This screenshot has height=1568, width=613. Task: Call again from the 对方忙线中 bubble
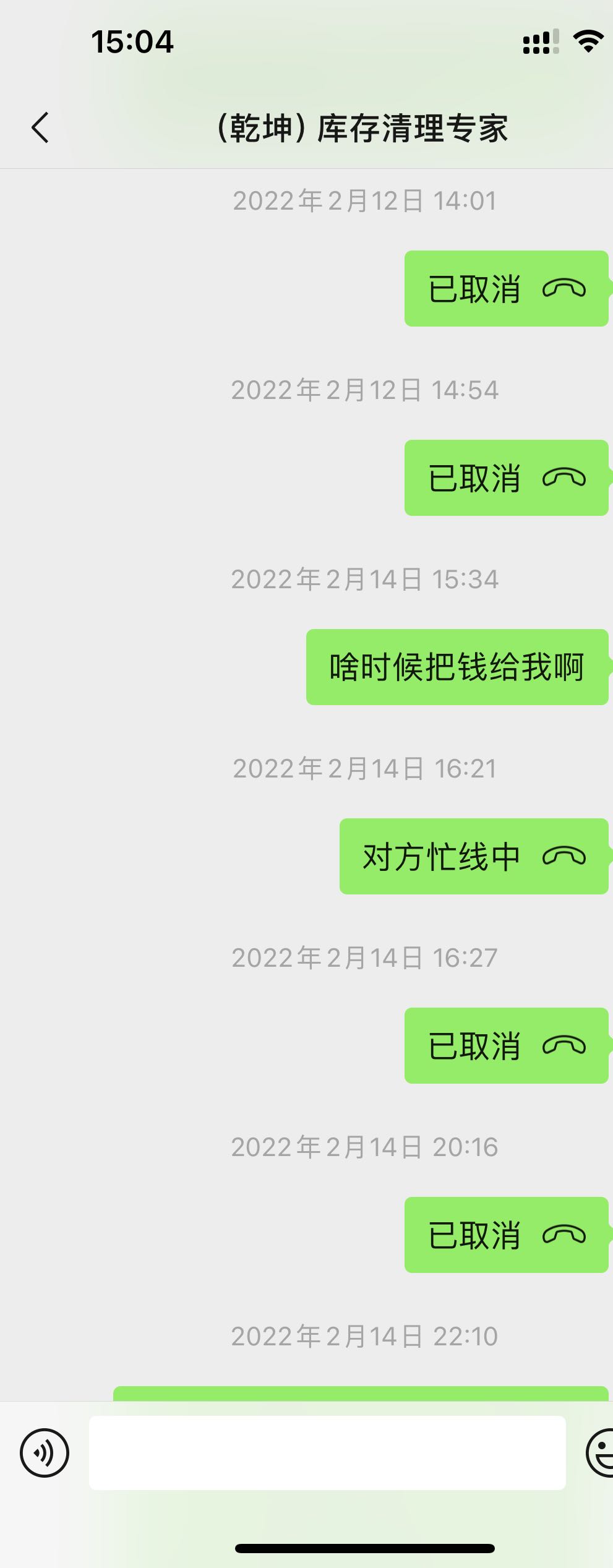coord(474,856)
